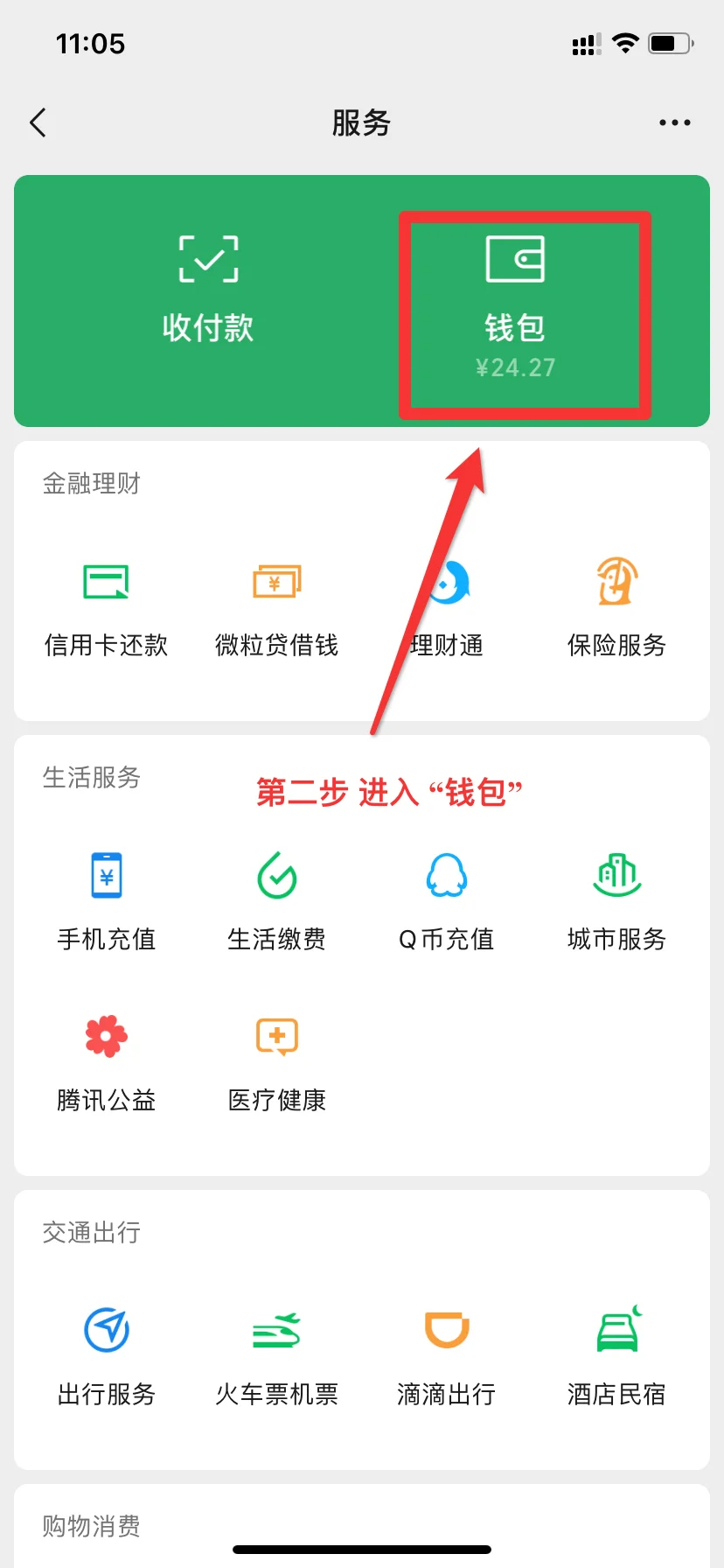724x1568 pixels.
Task: Open 理财通 wealth management
Action: click(448, 604)
